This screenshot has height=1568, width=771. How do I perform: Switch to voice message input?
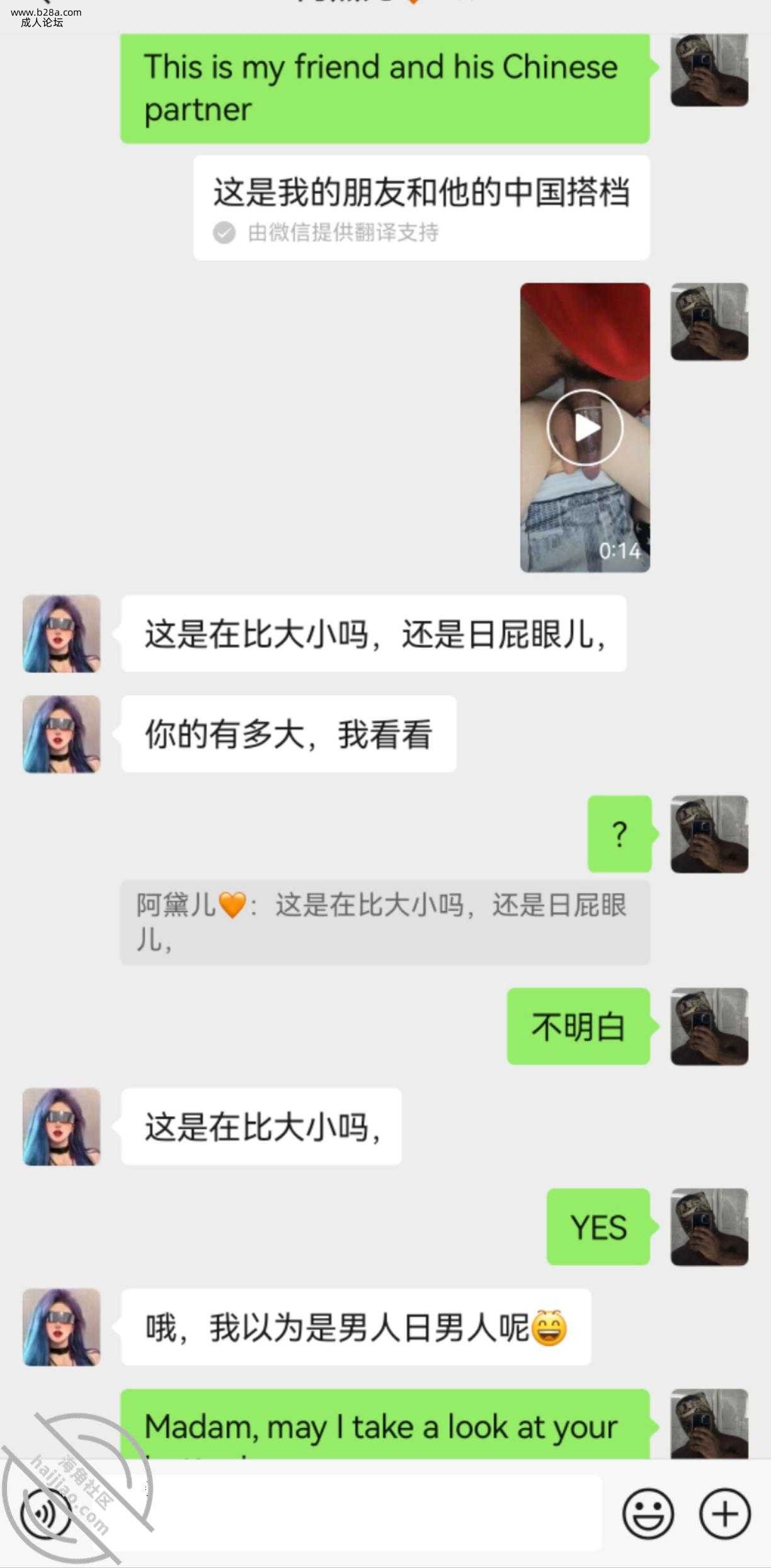pyautogui.click(x=45, y=1514)
